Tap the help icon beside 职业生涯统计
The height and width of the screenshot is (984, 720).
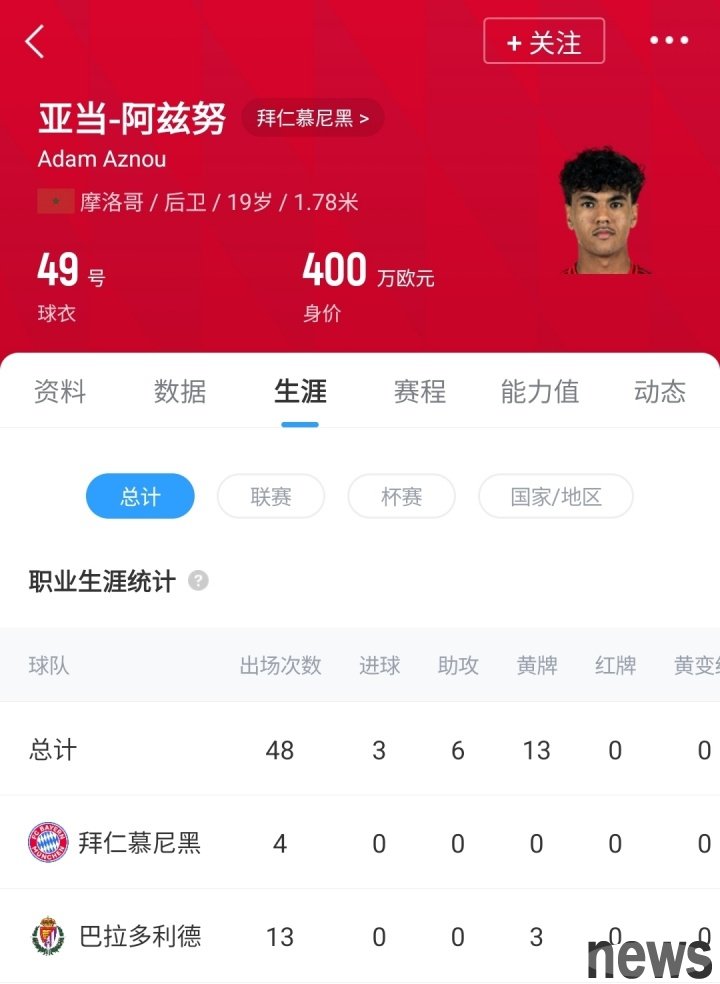(x=198, y=581)
